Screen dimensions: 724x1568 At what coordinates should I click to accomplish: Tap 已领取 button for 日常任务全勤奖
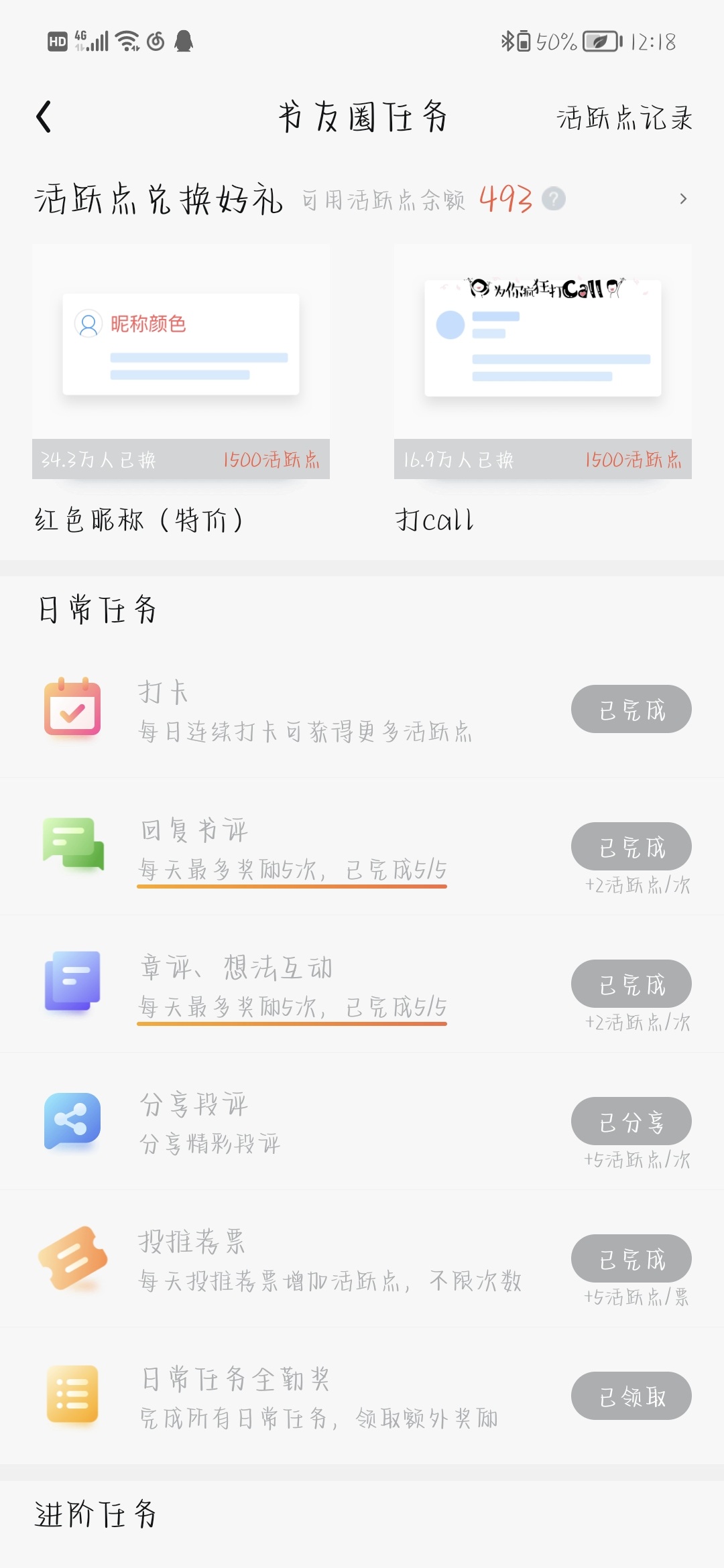(x=631, y=1396)
